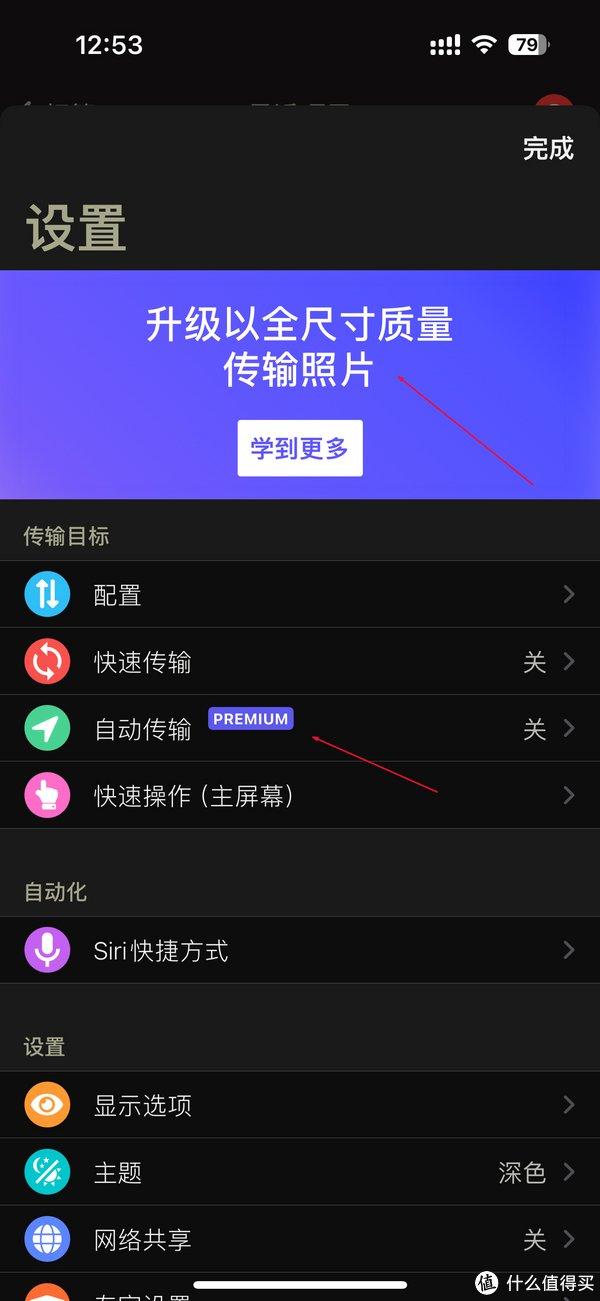The image size is (600, 1301).
Task: Open 快速操作 (主屏幕) settings
Action: click(x=300, y=796)
